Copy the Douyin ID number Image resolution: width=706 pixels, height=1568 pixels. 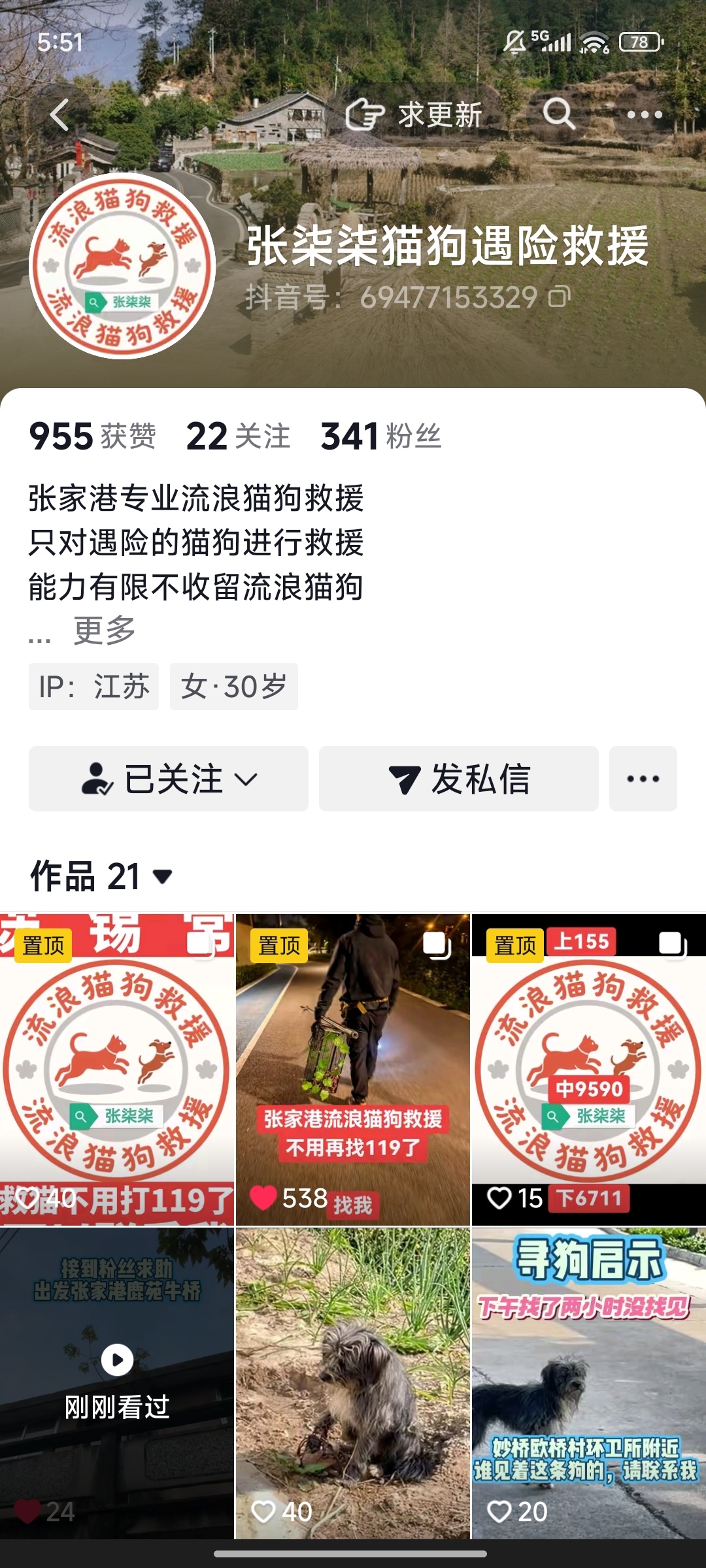tap(560, 297)
